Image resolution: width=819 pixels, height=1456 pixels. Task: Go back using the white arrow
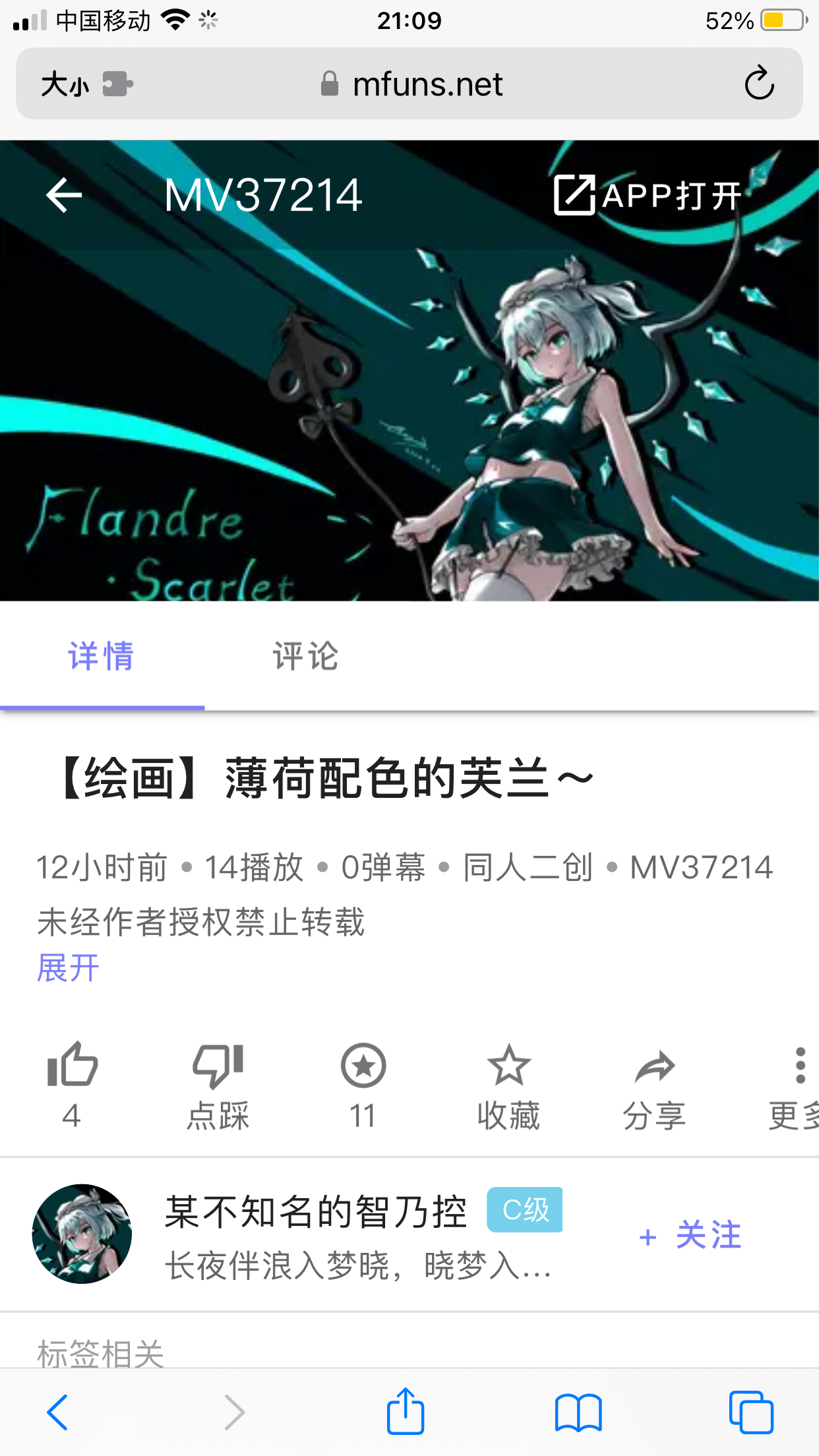coord(64,195)
